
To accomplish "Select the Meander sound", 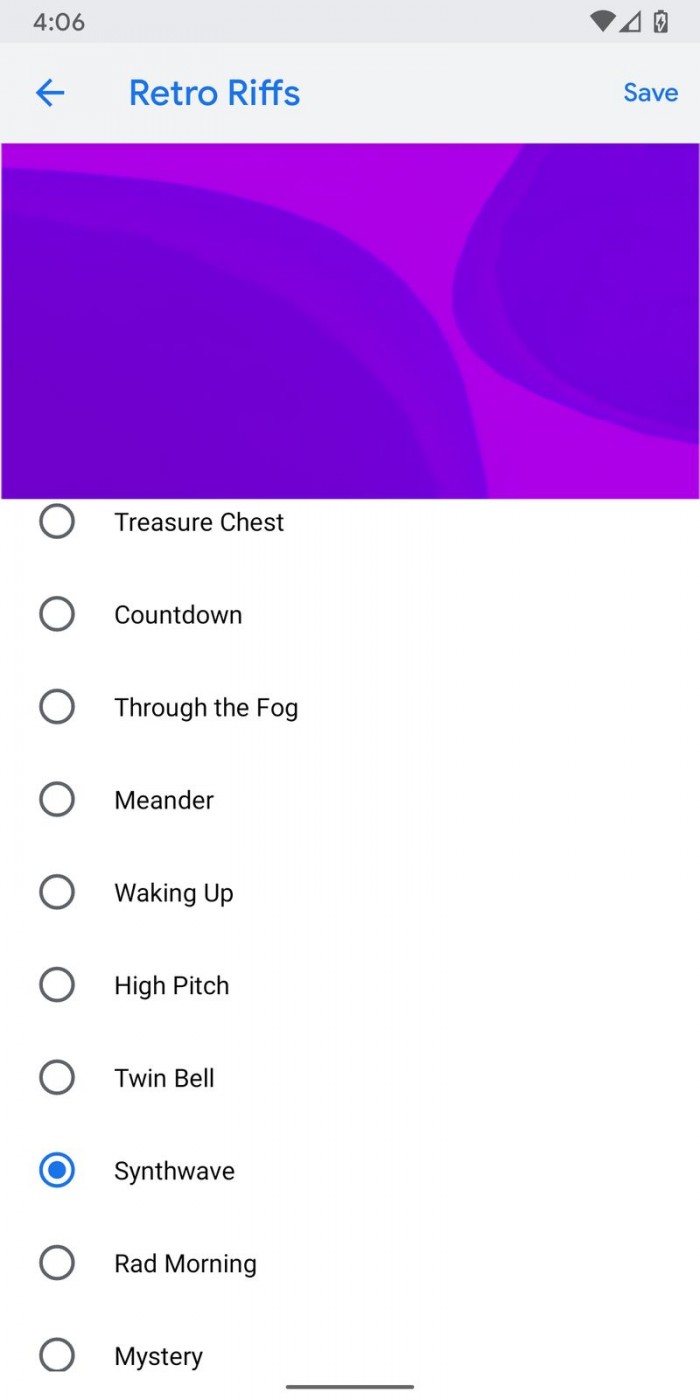I will pos(350,800).
